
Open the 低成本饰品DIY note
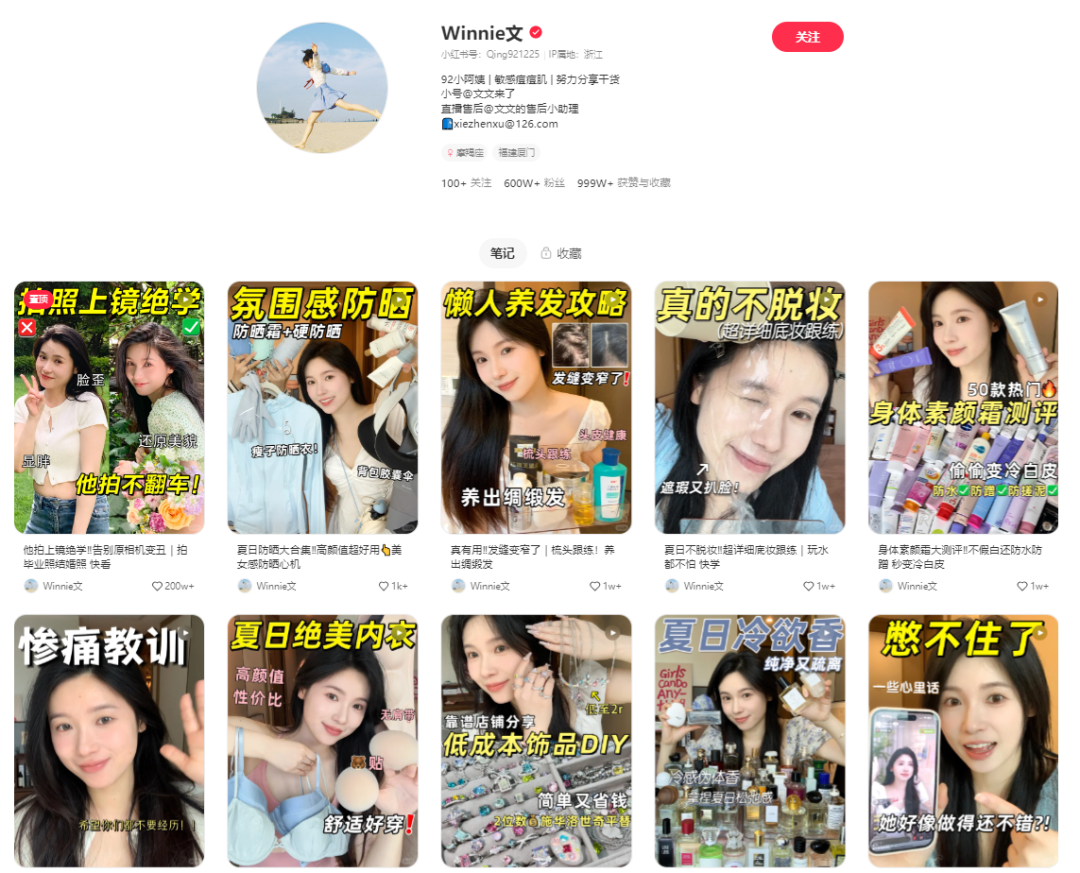pyautogui.click(x=536, y=740)
